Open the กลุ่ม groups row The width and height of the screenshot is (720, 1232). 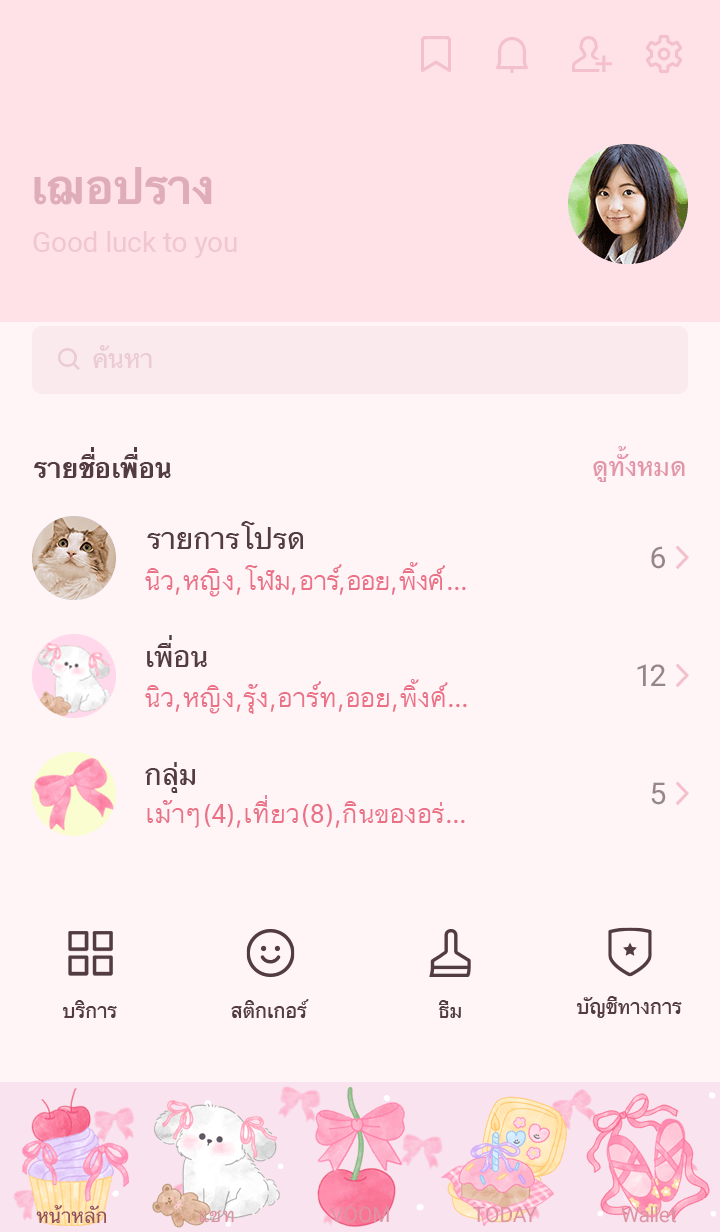coord(360,794)
